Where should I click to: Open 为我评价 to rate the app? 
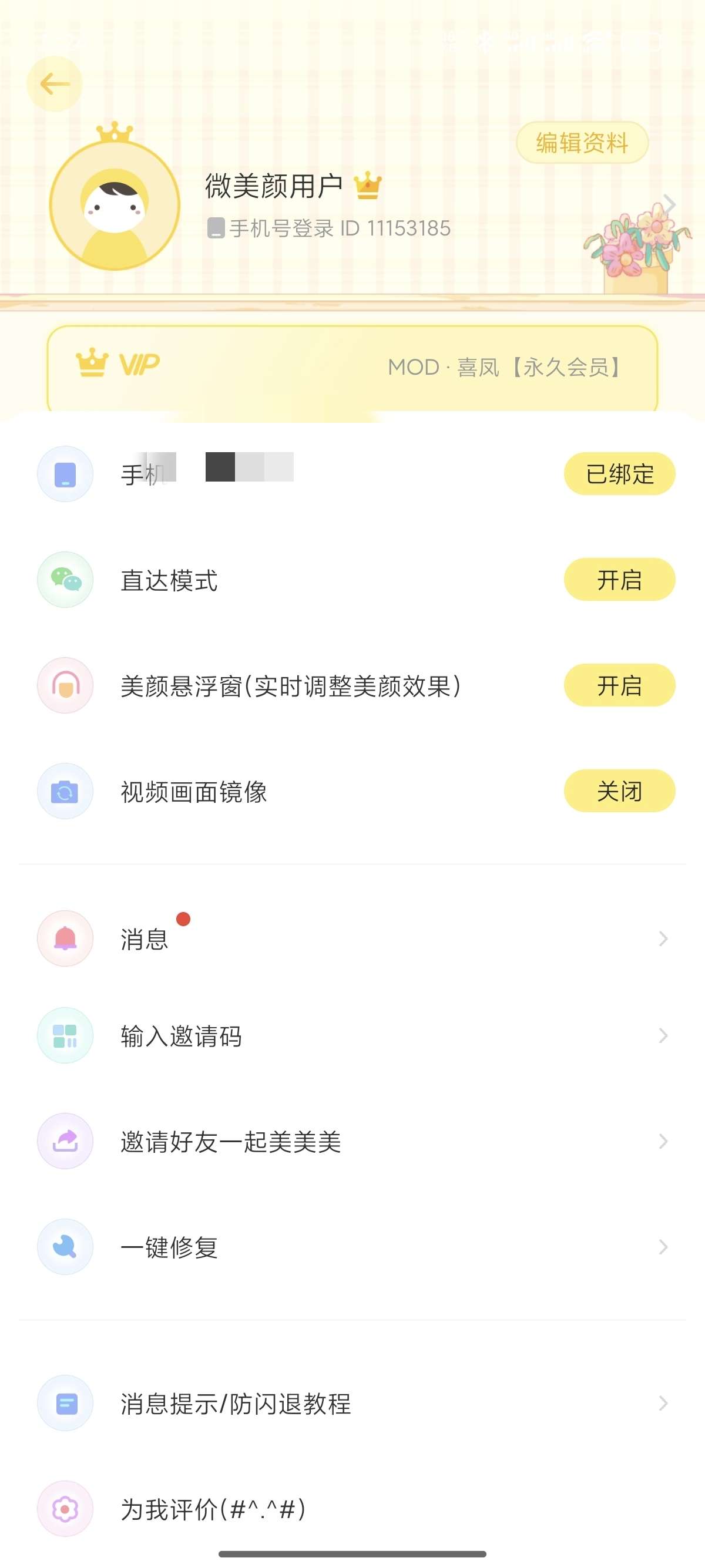[x=352, y=1509]
